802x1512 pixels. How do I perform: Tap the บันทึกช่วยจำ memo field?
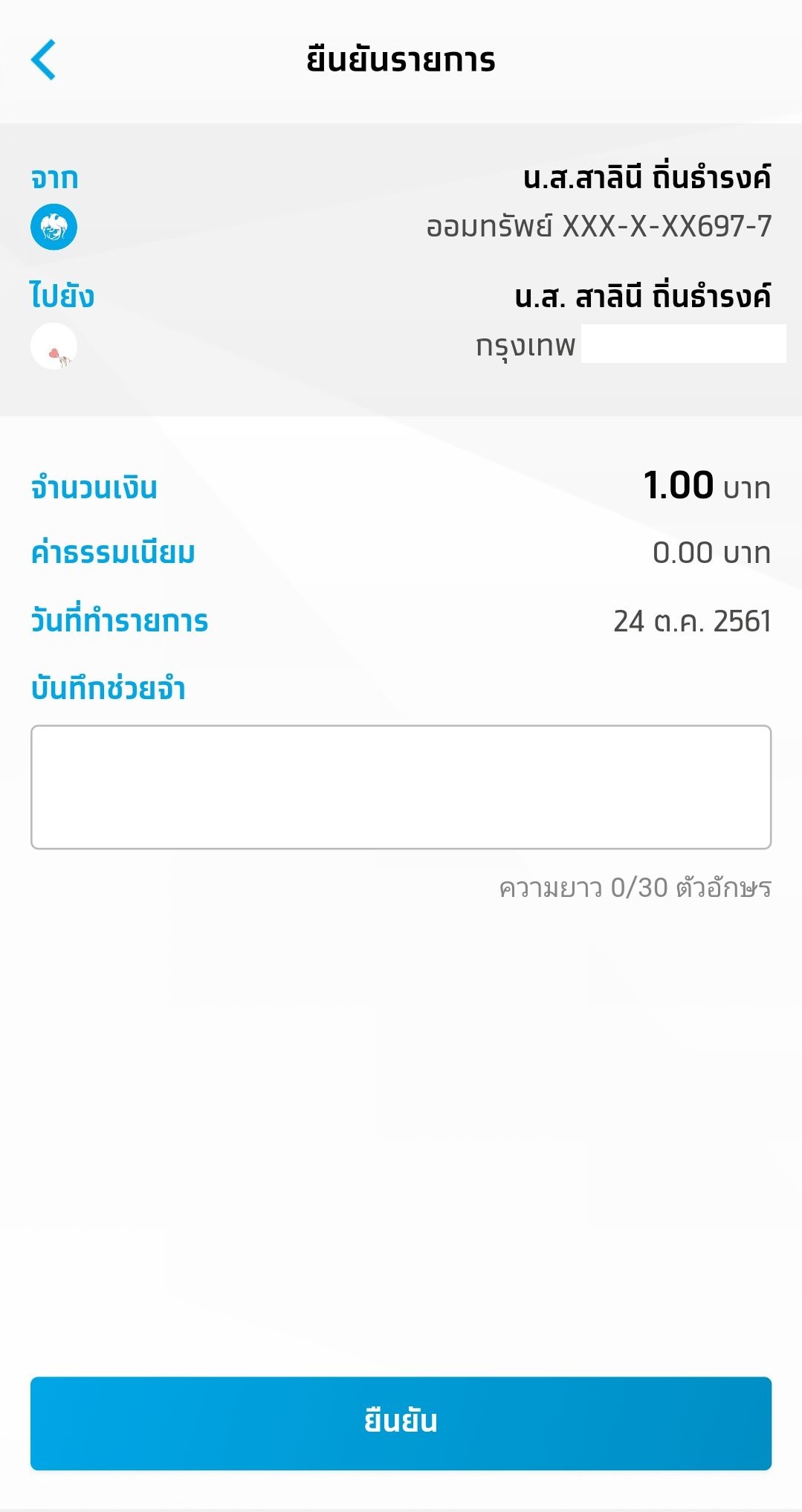tap(401, 786)
